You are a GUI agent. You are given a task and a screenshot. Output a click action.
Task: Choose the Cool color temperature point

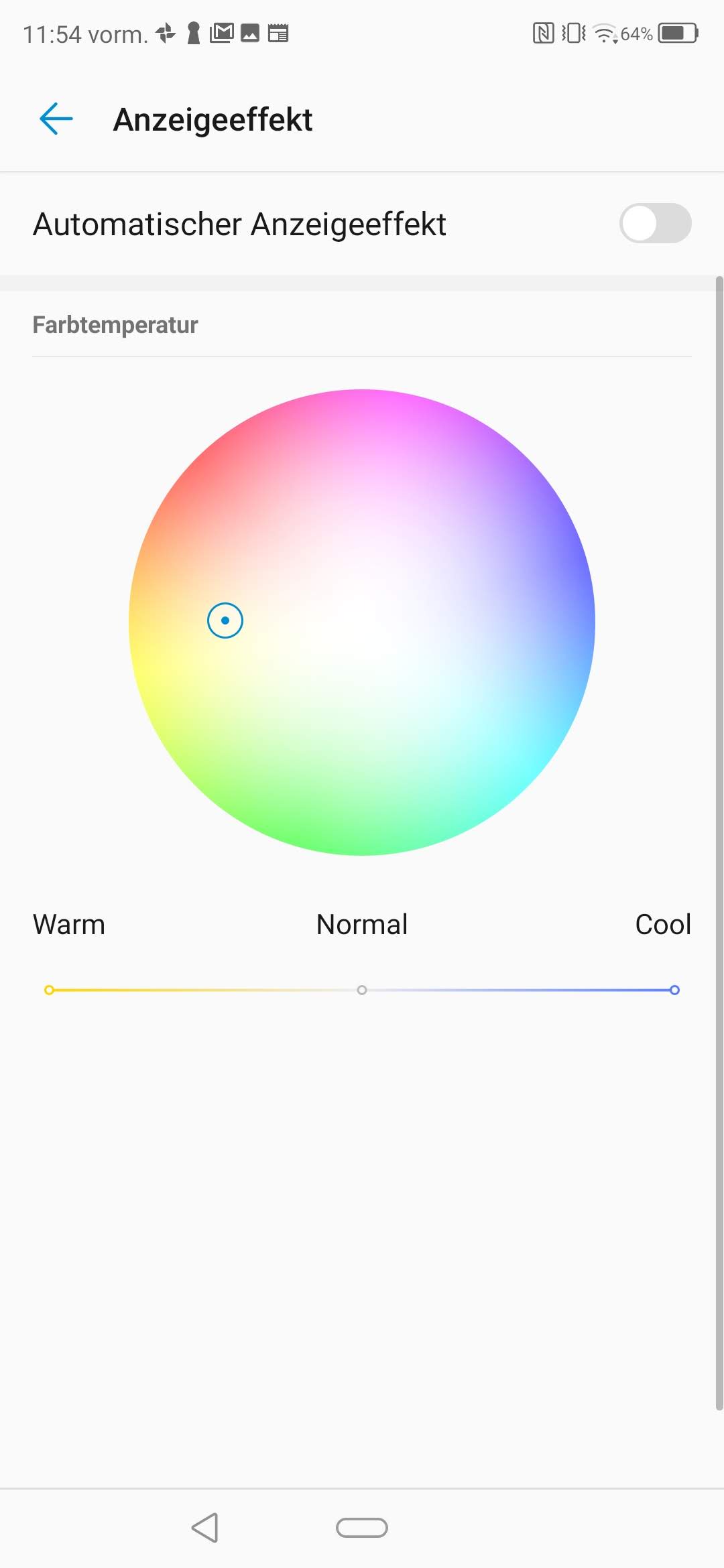674,990
